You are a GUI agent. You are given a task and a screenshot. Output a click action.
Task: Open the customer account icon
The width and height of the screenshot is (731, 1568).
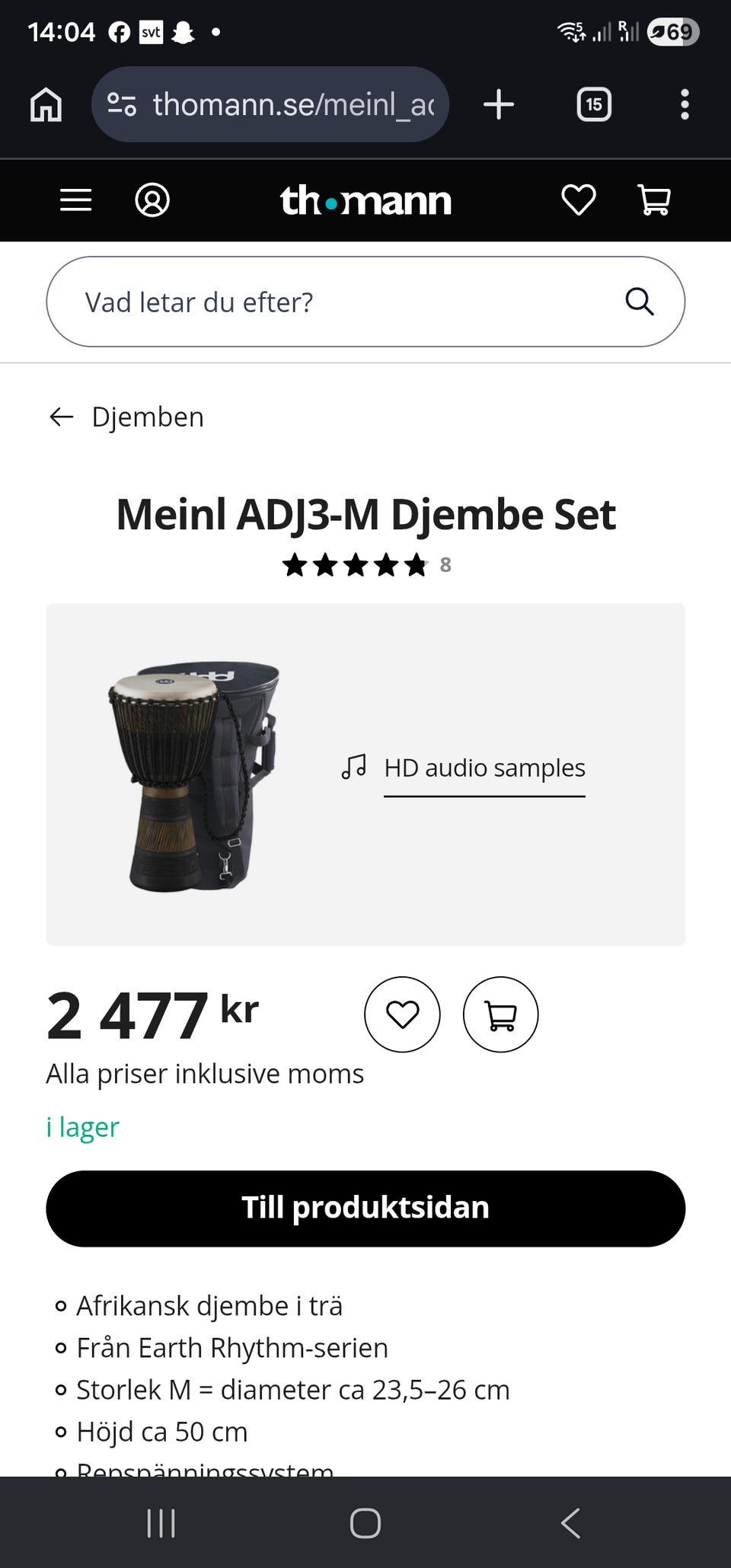[152, 200]
